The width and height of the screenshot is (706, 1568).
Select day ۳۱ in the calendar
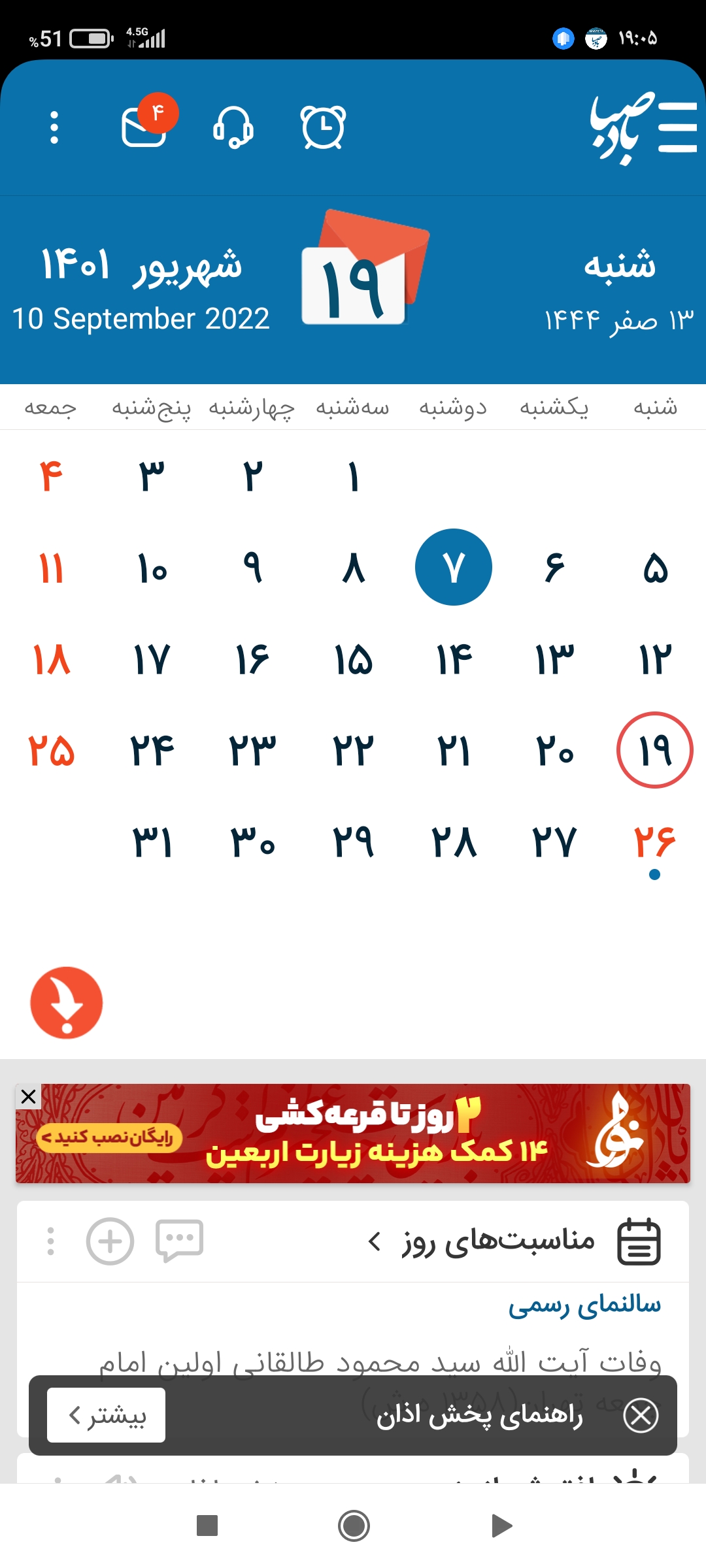click(152, 843)
